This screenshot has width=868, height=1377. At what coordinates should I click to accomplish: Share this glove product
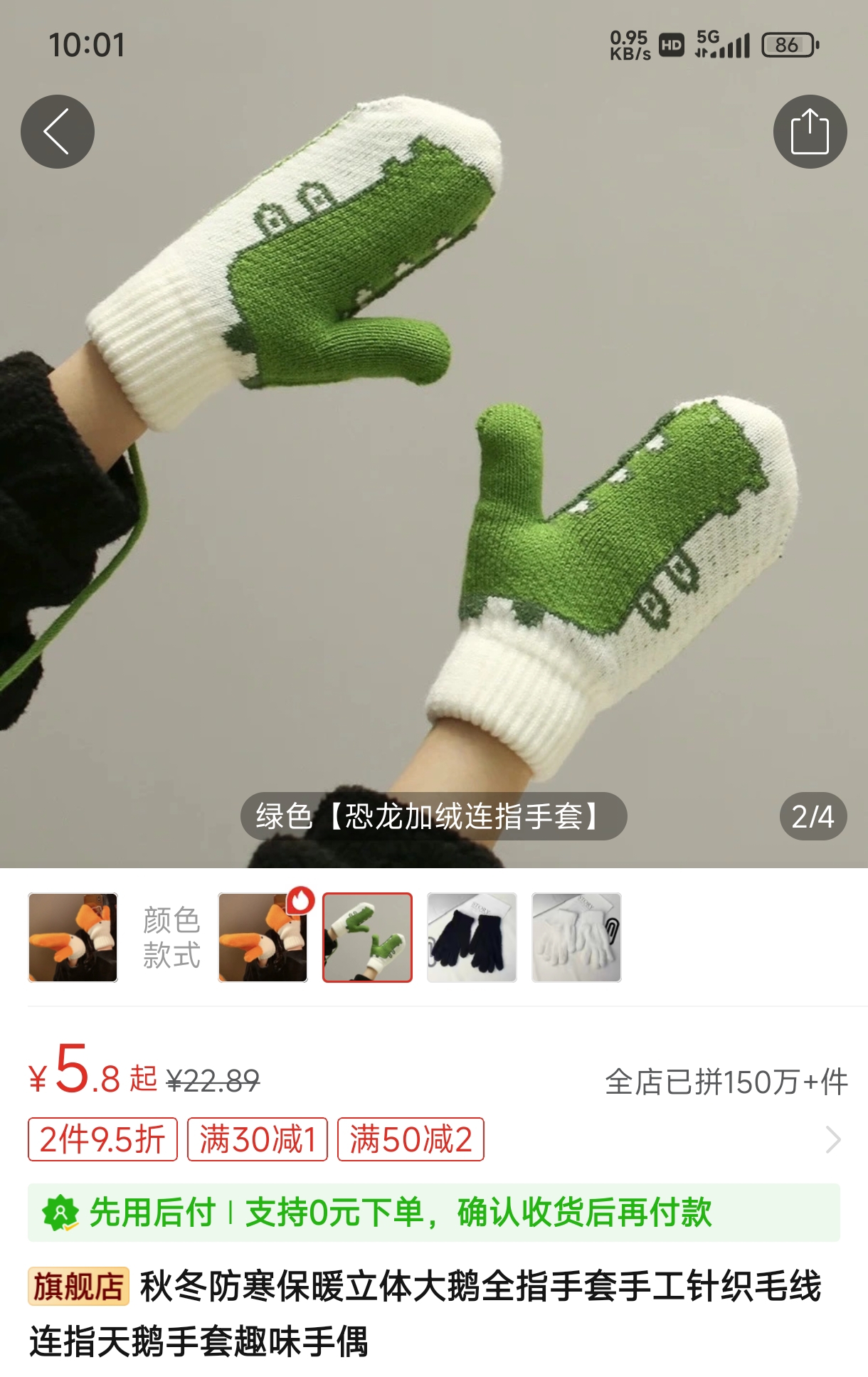tap(810, 132)
